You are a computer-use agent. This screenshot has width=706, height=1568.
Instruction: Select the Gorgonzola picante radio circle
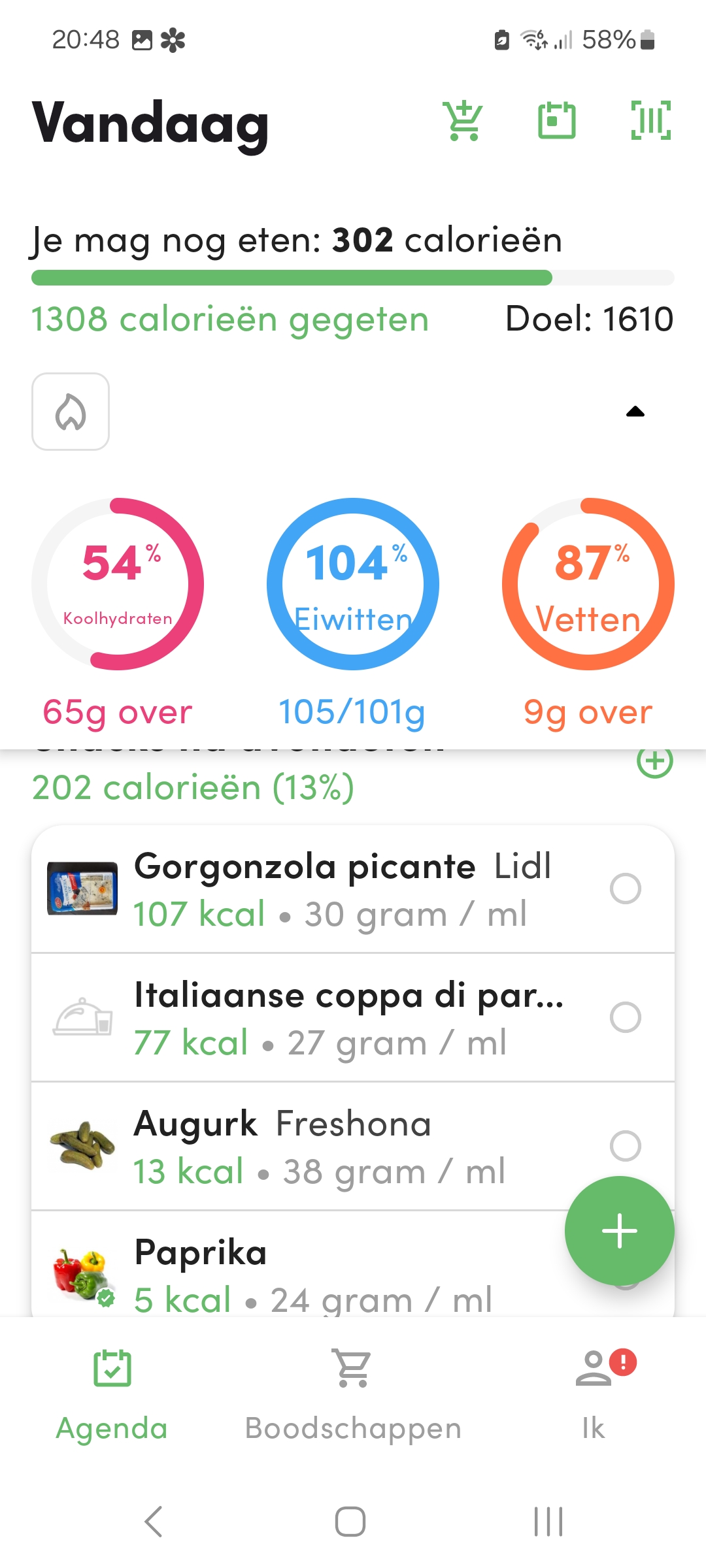(625, 889)
